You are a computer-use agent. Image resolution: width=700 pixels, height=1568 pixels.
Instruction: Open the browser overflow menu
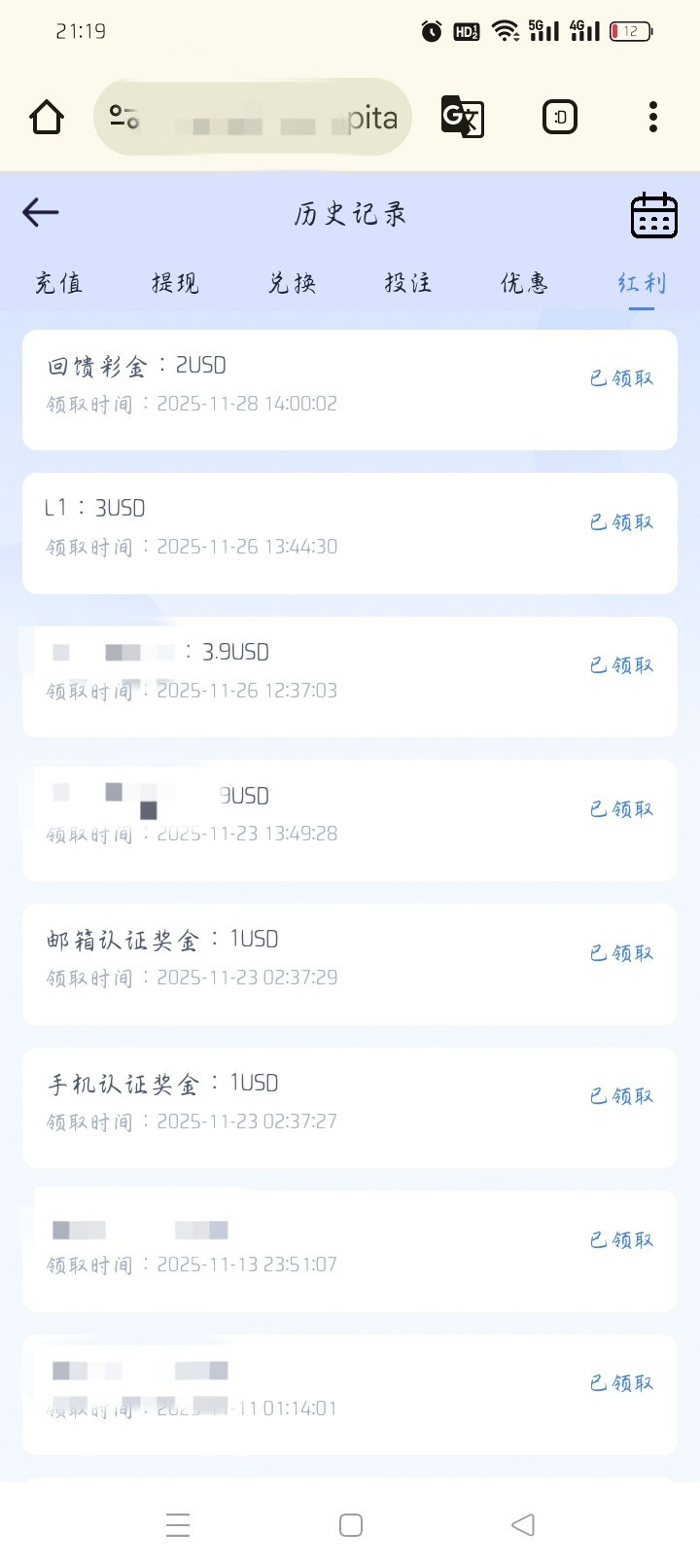point(653,118)
